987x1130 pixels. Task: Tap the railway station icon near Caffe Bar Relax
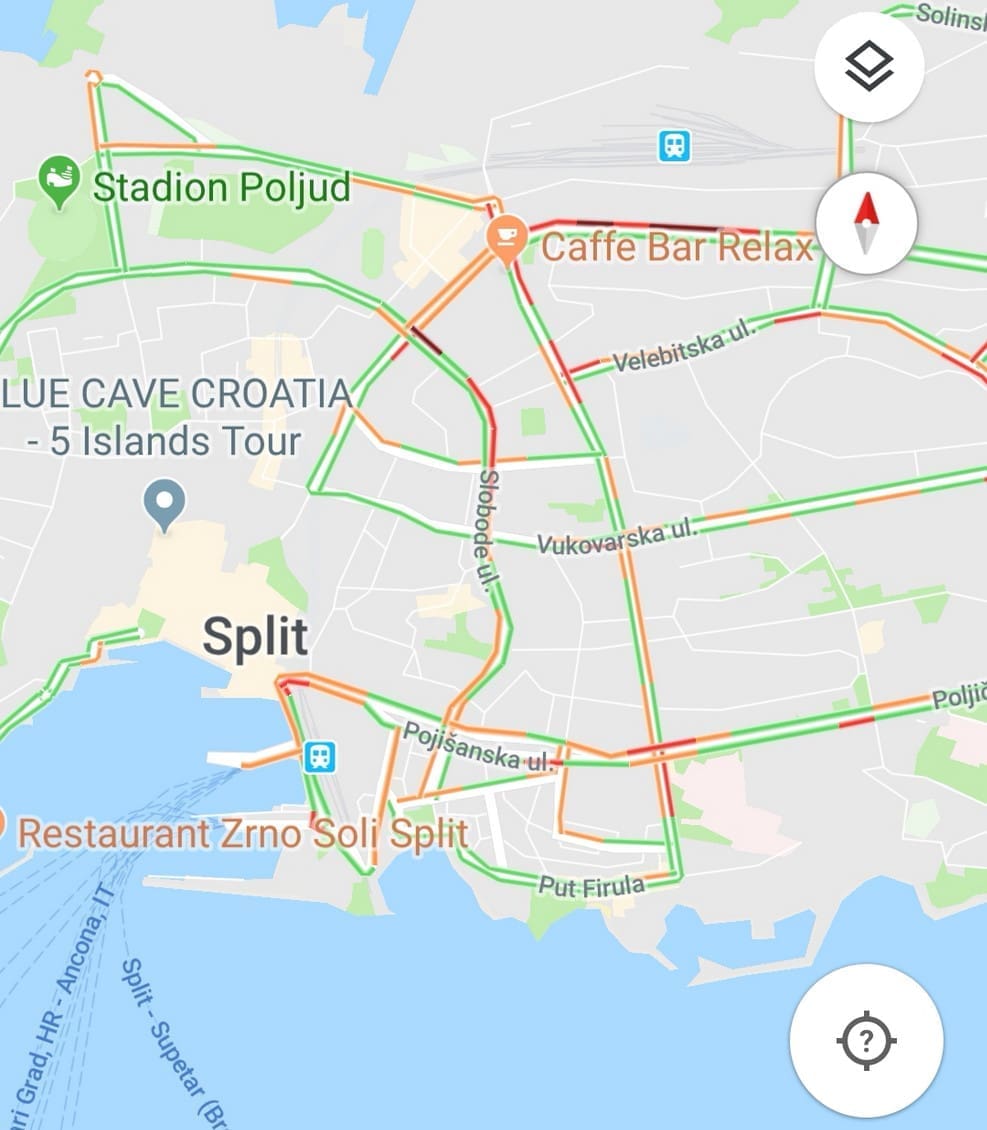tap(675, 146)
